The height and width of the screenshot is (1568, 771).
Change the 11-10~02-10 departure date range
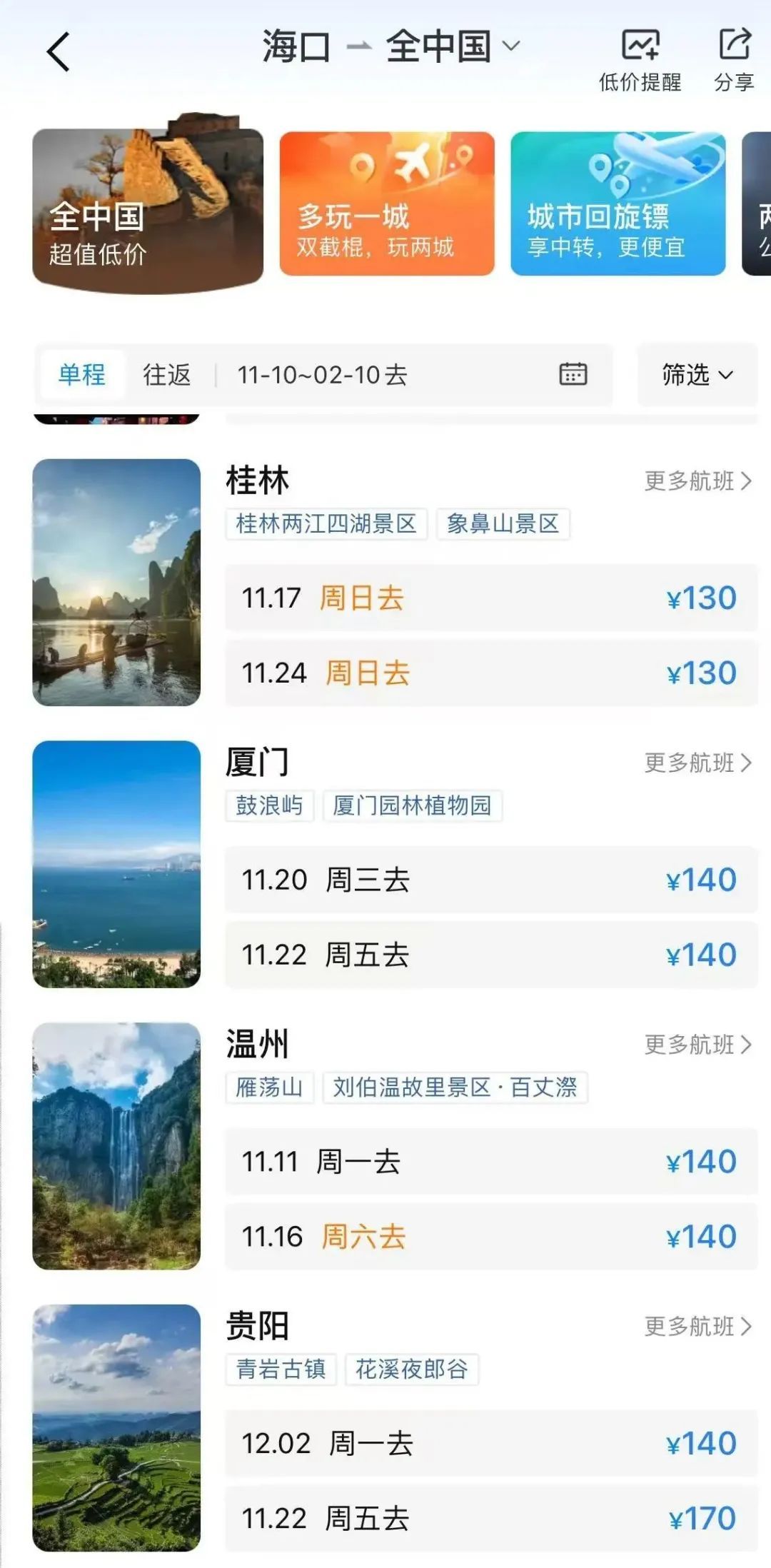(x=412, y=375)
